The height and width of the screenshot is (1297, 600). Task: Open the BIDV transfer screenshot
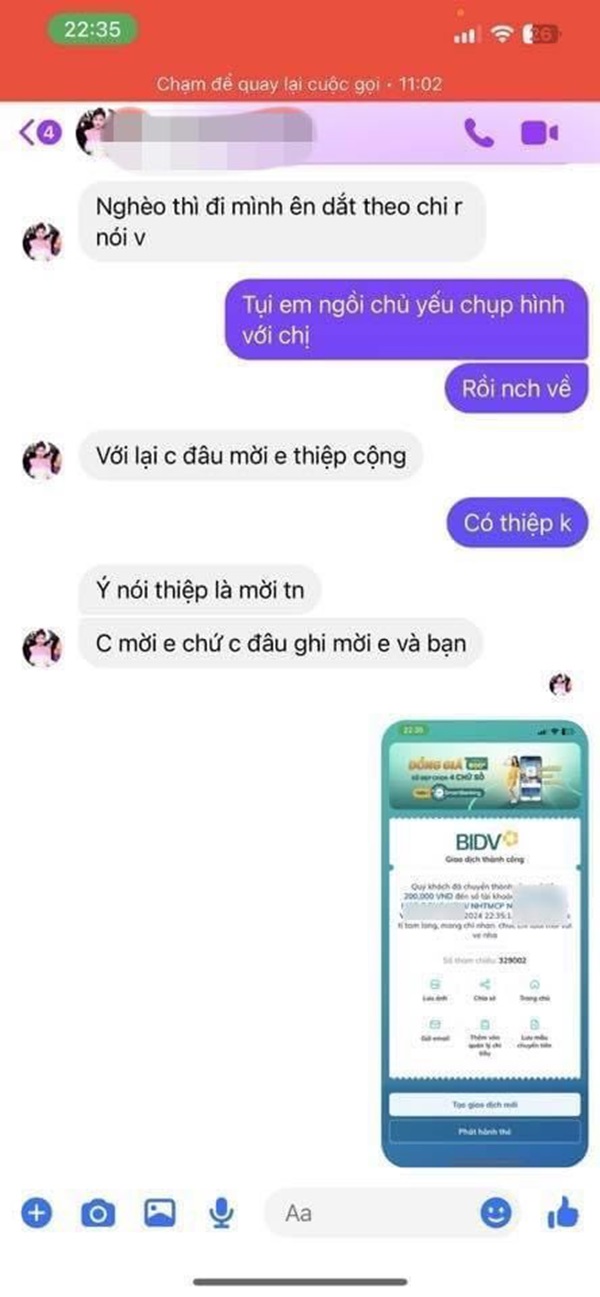pyautogui.click(x=486, y=942)
